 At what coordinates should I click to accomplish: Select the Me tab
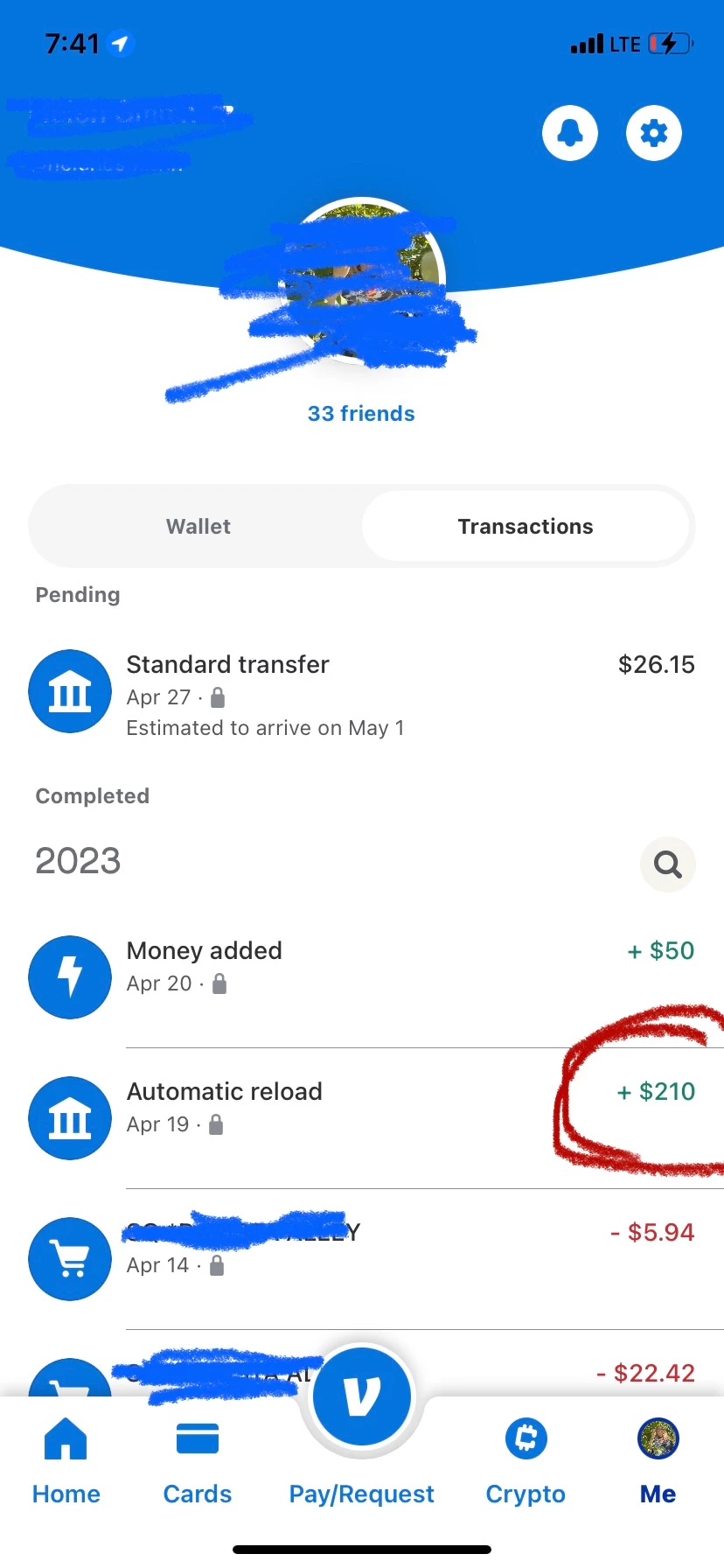[658, 1461]
